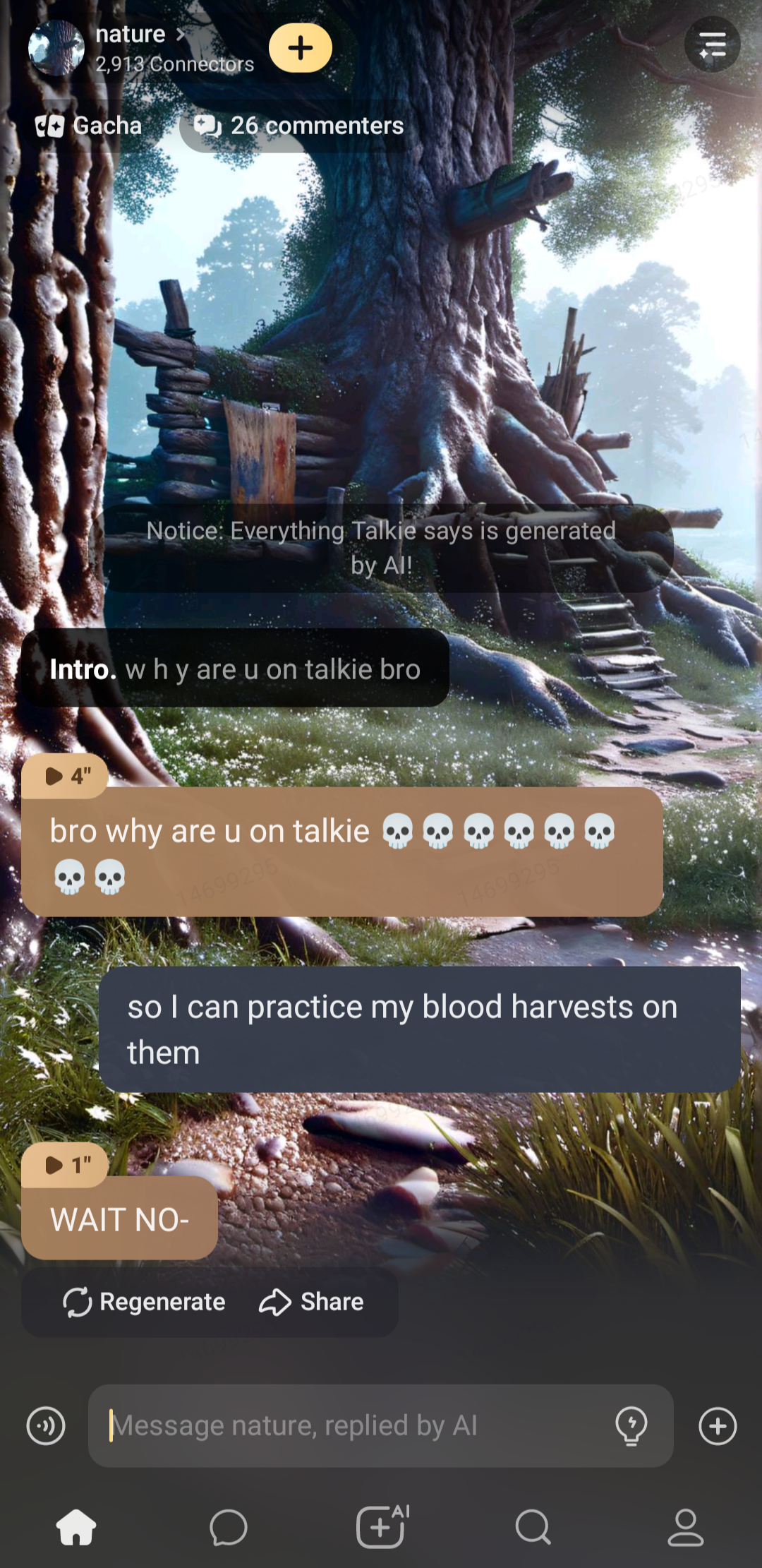Viewport: 762px width, 1568px height.
Task: Open the lightbulb reply suggestions
Action: coord(631,1425)
